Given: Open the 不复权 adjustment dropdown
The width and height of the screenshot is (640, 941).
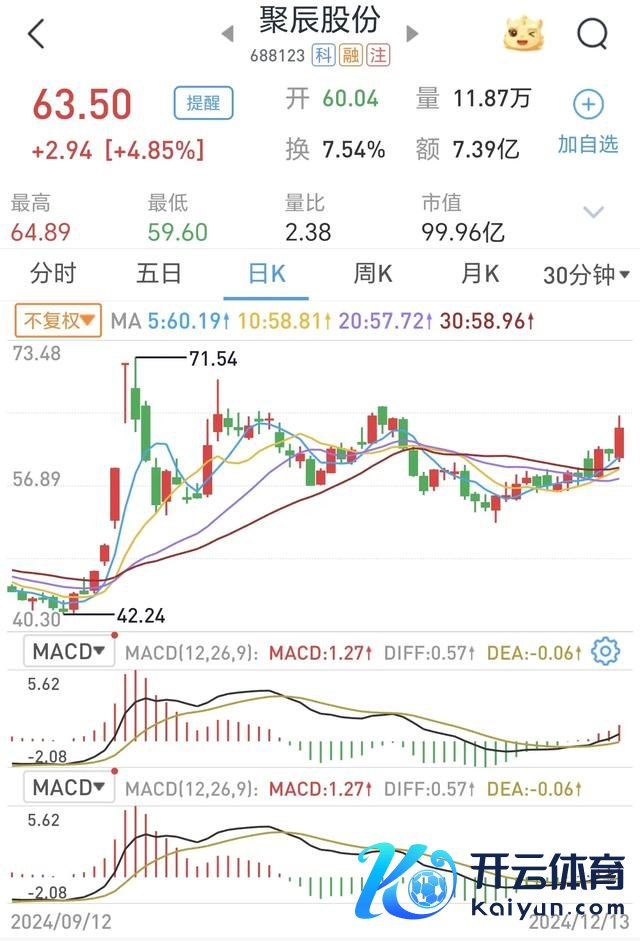Looking at the screenshot, I should pos(58,321).
